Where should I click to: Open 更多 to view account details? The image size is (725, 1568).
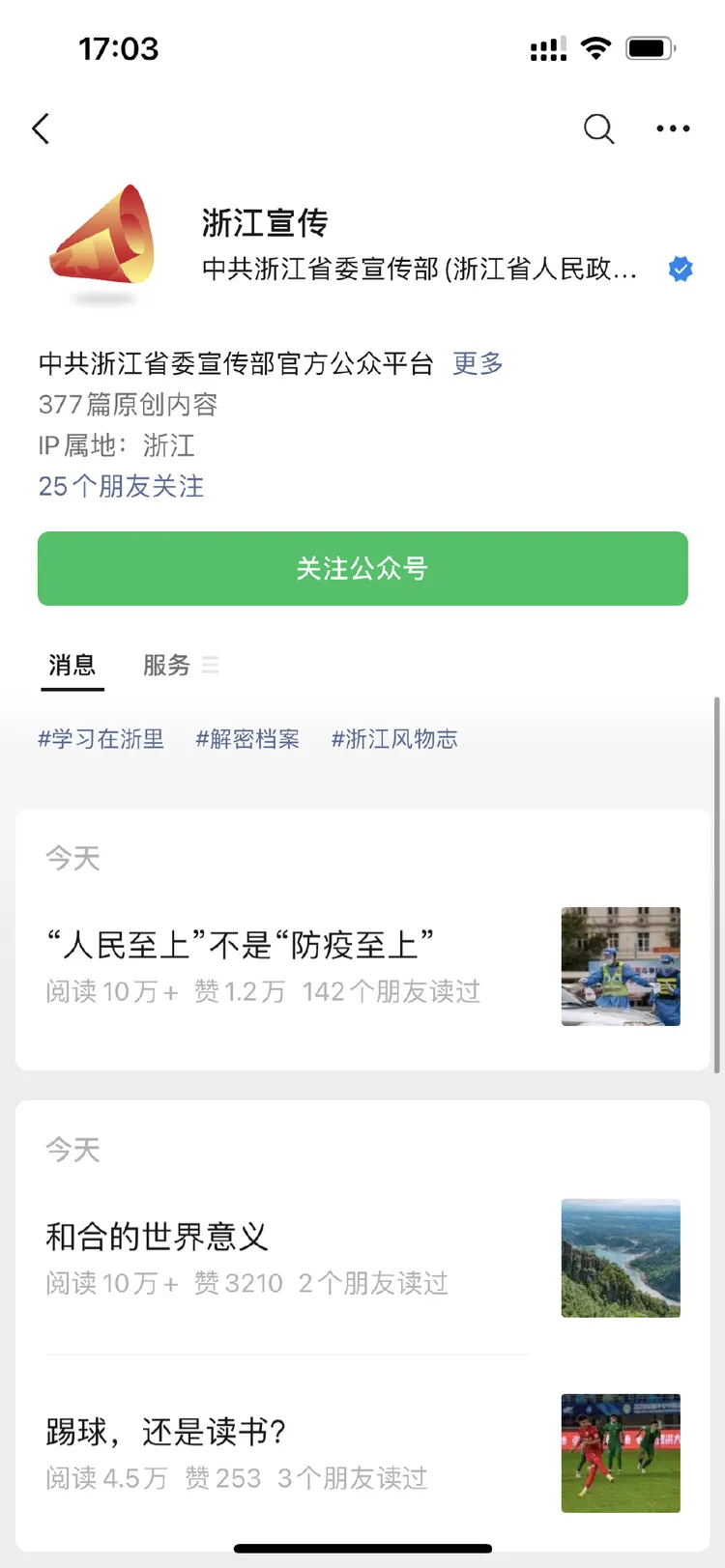[476, 364]
